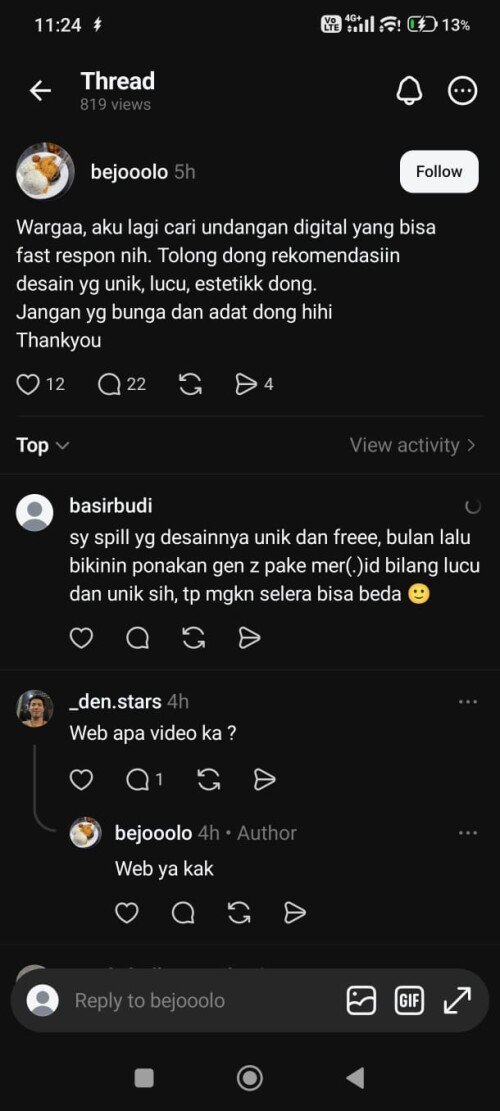
Task: Share bejooolo's main post
Action: 246,385
